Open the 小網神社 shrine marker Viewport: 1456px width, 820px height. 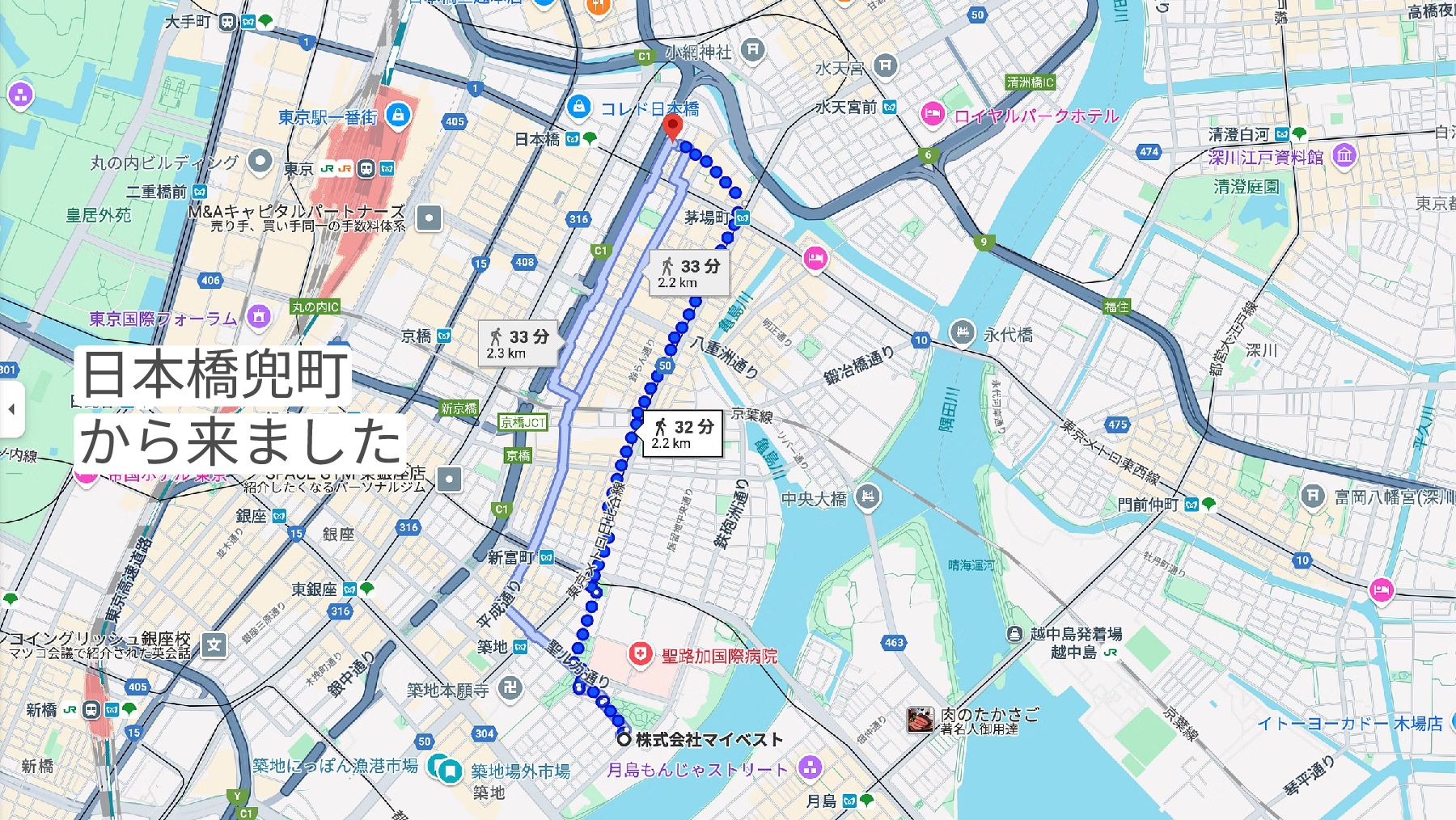click(753, 50)
